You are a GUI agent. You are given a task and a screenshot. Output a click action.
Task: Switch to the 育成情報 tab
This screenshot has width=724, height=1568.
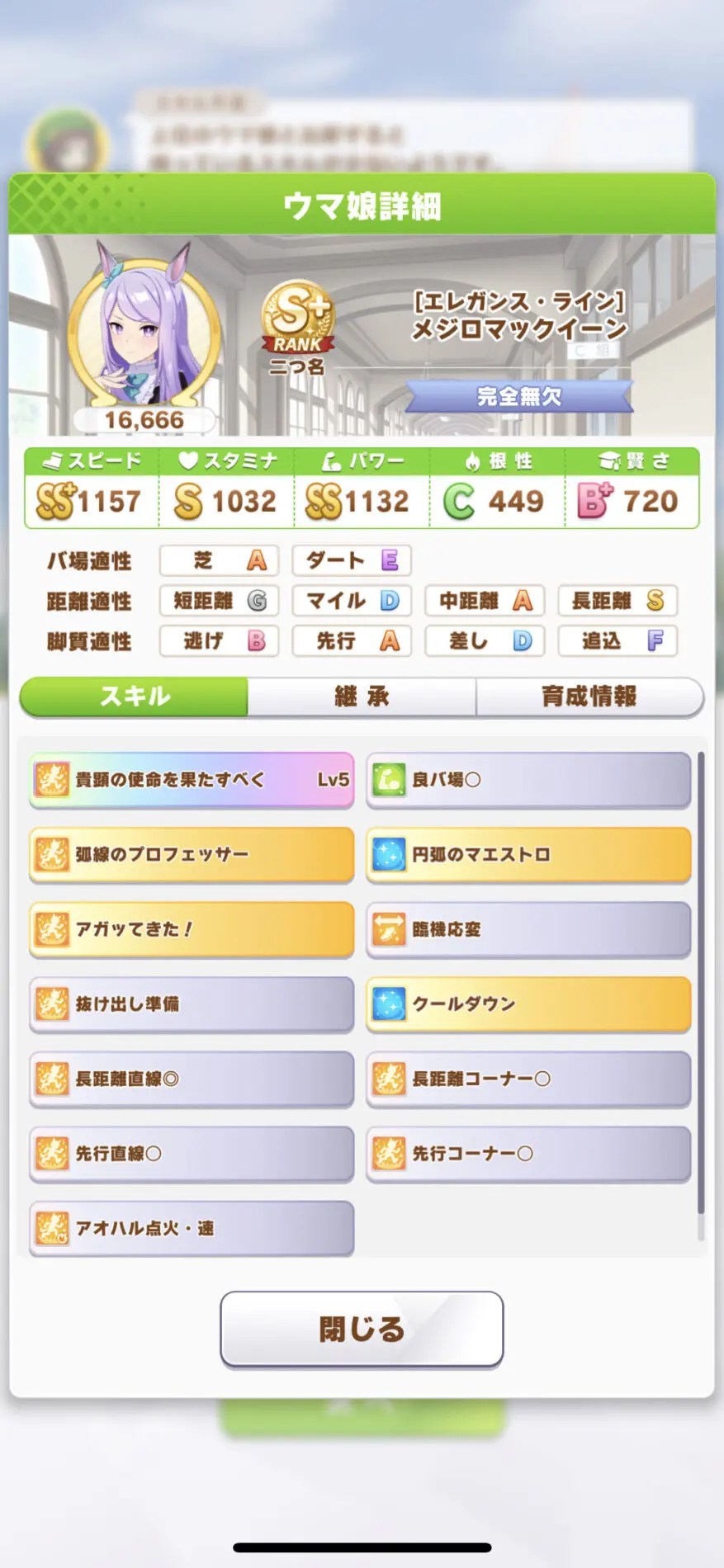click(589, 697)
